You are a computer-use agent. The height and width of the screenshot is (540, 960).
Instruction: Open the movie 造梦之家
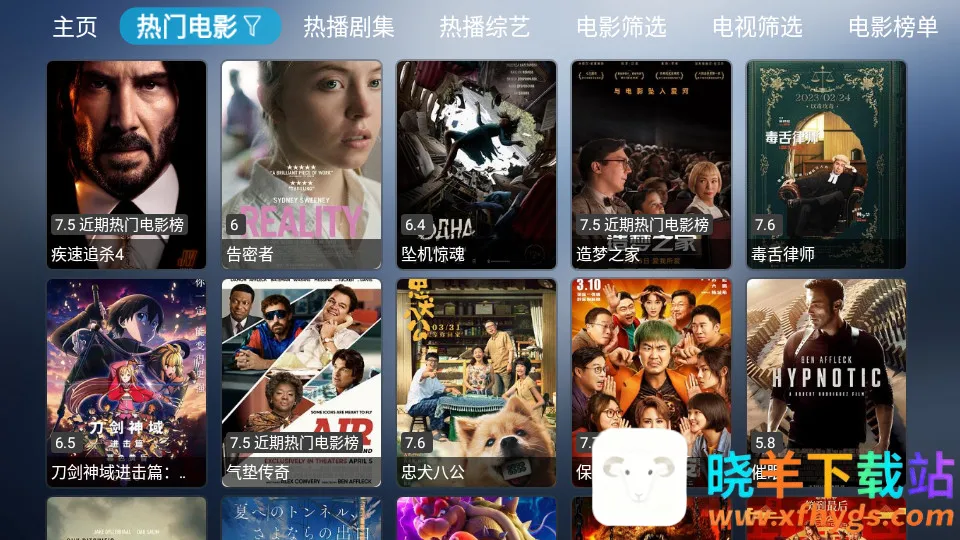(x=651, y=164)
